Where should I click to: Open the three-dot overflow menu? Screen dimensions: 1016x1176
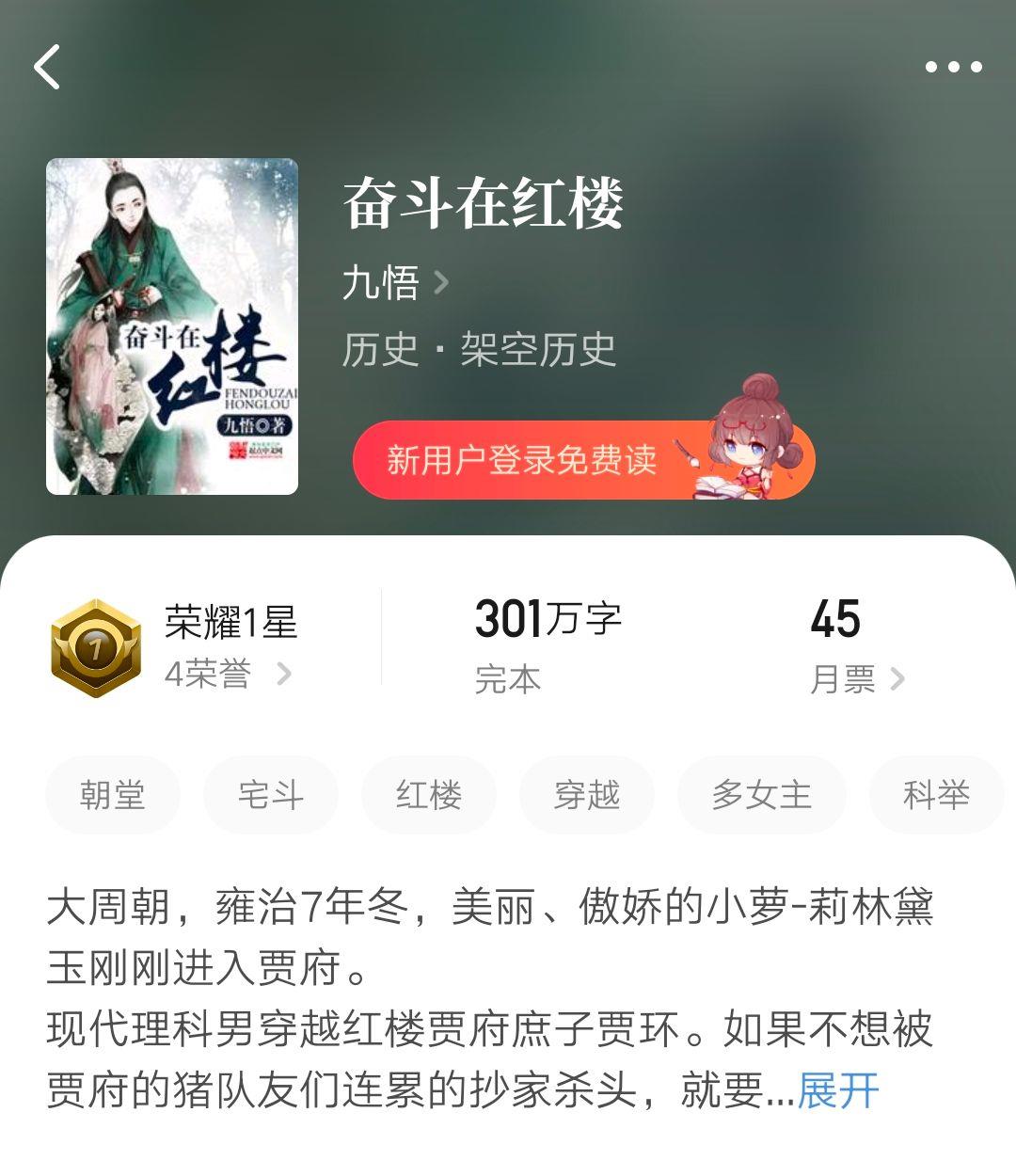(953, 67)
